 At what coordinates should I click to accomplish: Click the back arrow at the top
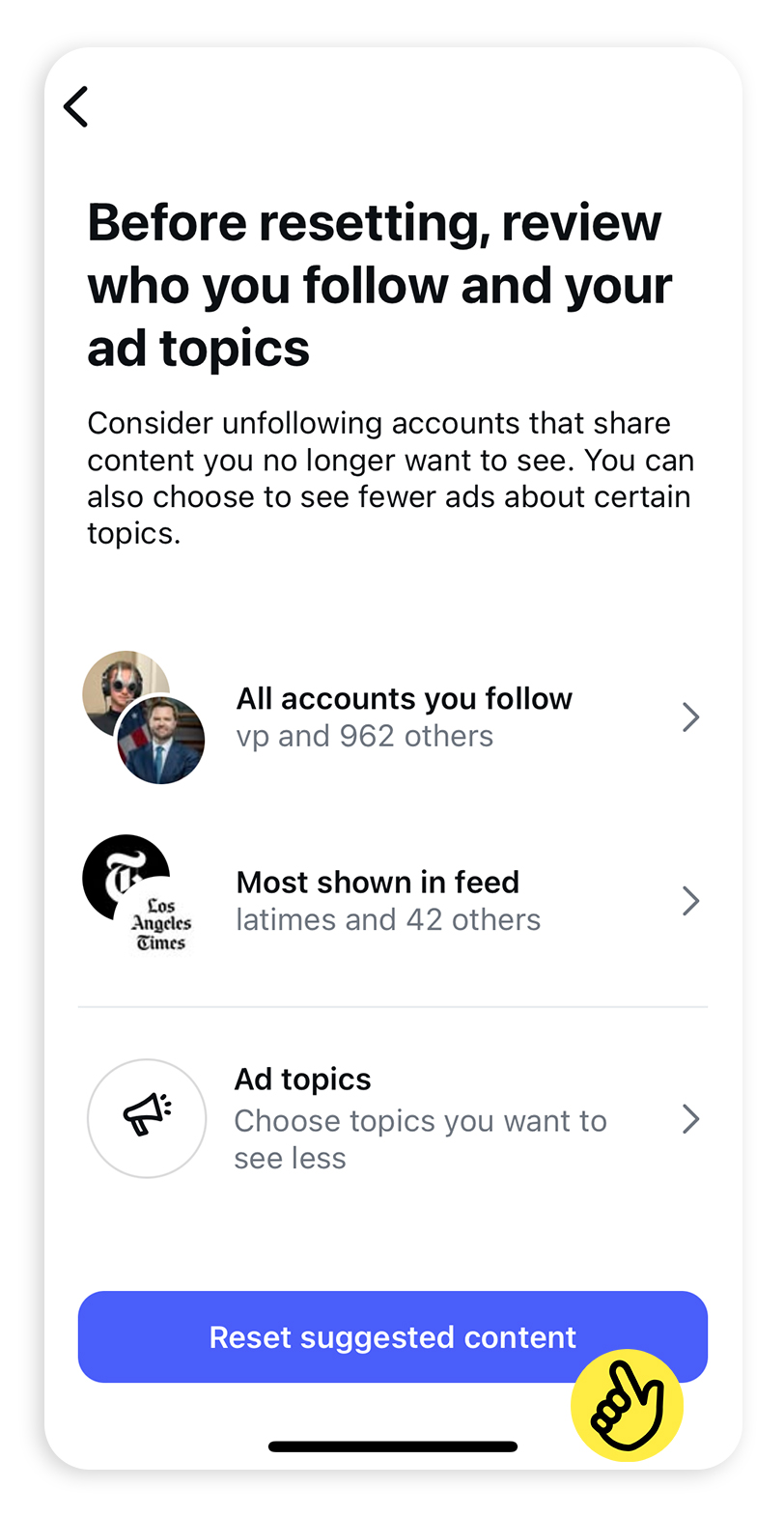tap(76, 106)
